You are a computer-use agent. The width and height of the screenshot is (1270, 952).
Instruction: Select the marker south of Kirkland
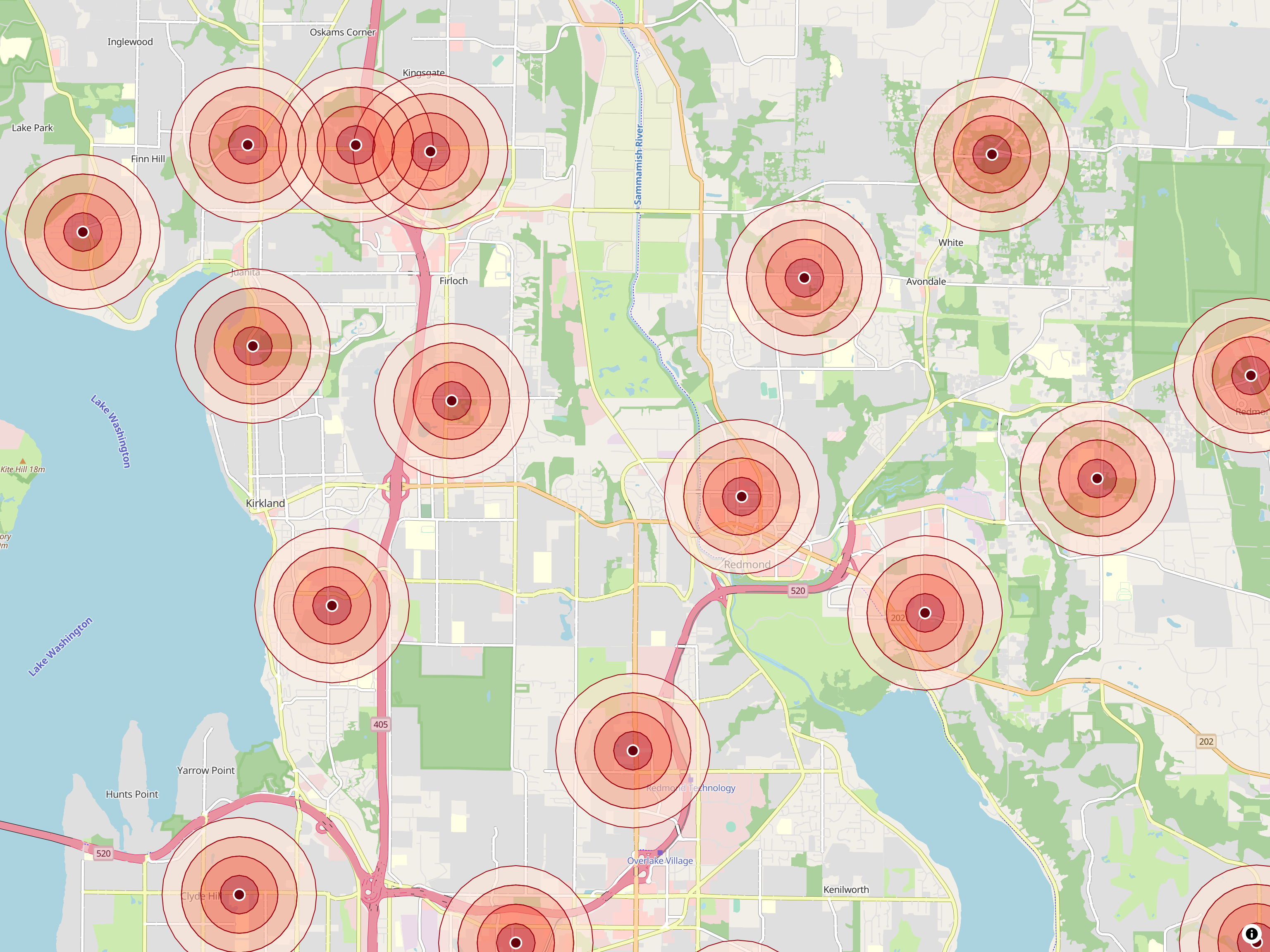pyautogui.click(x=331, y=605)
